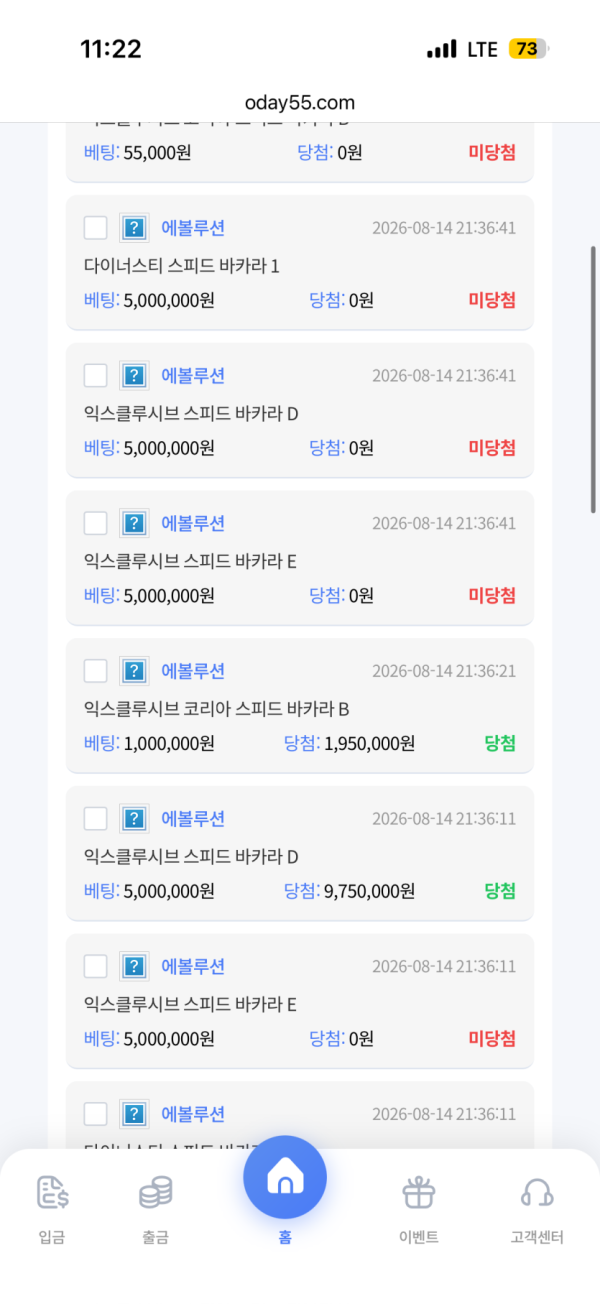Tap the oday55.com address bar

tap(300, 103)
